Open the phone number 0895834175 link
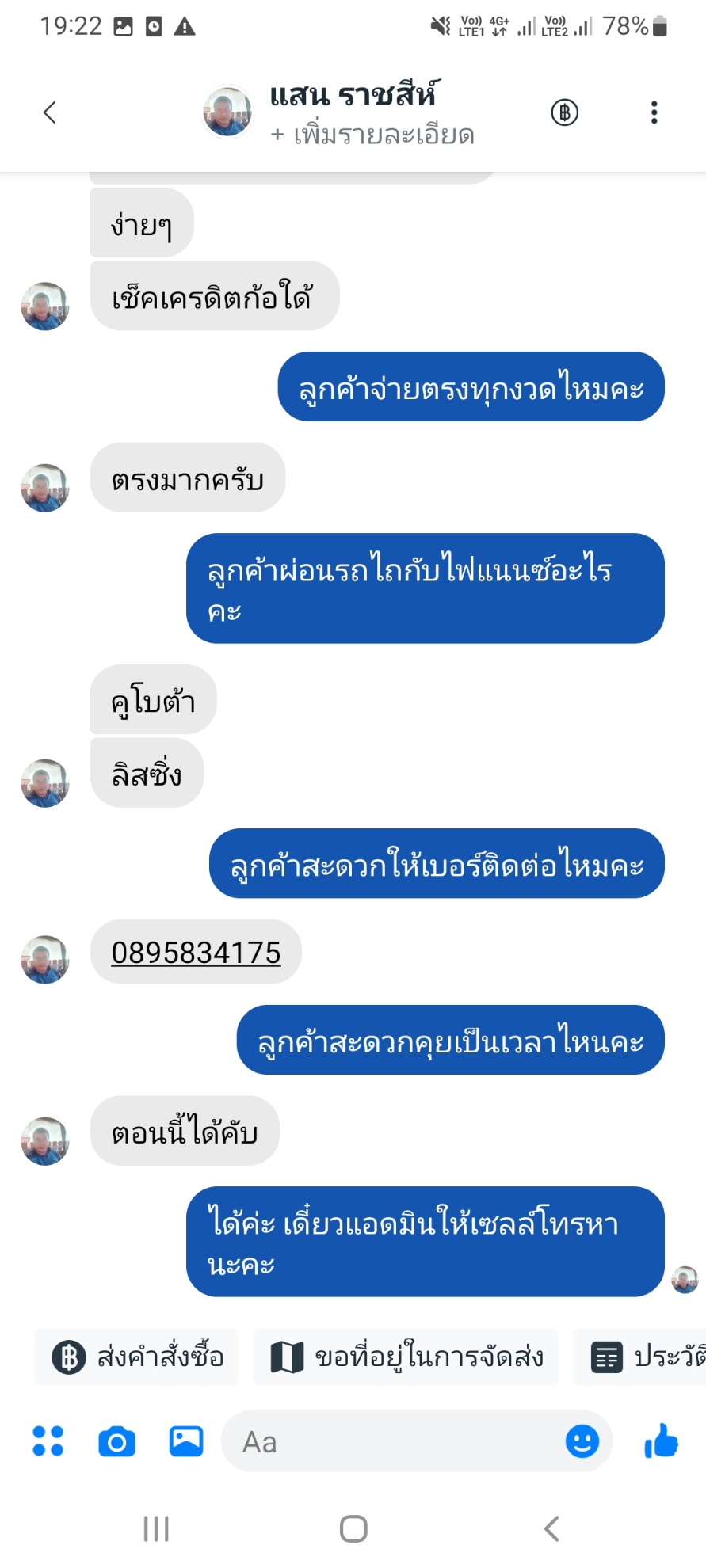Image resolution: width=706 pixels, height=1568 pixels. tap(196, 953)
